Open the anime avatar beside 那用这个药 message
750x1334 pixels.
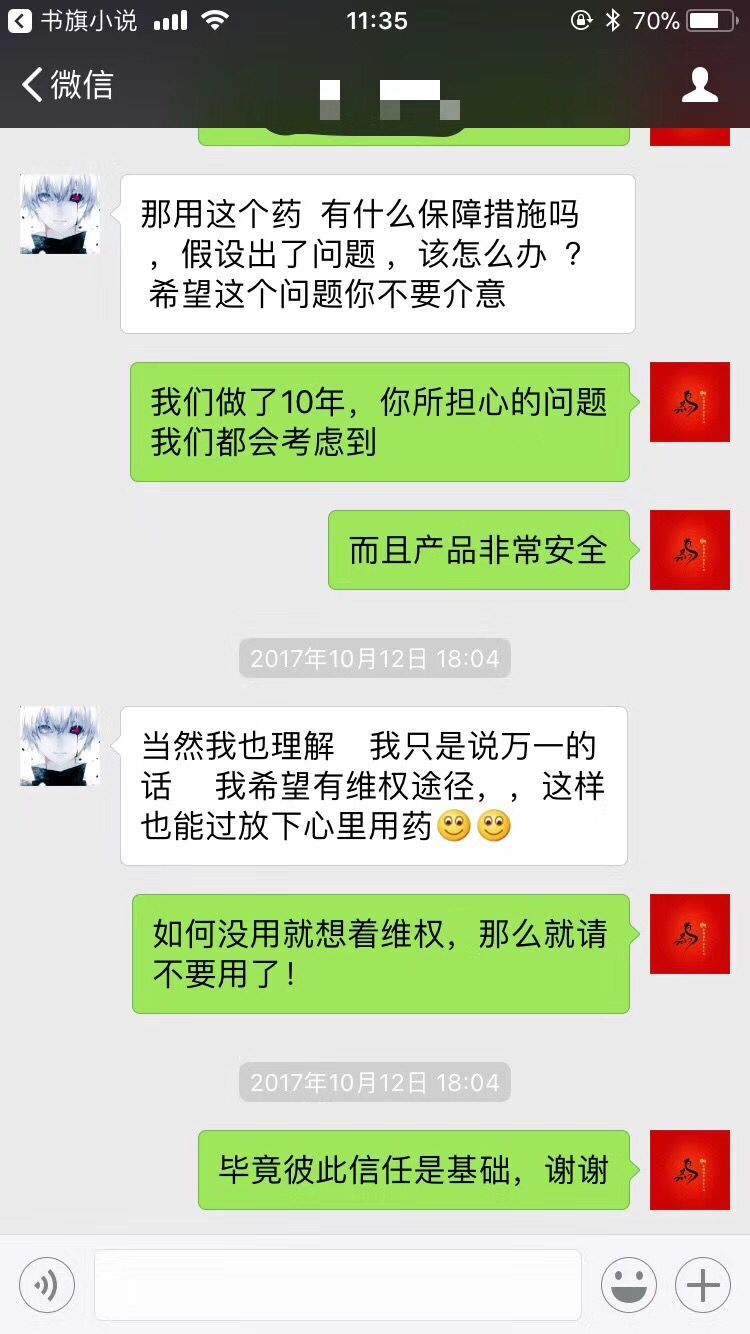pos(60,214)
